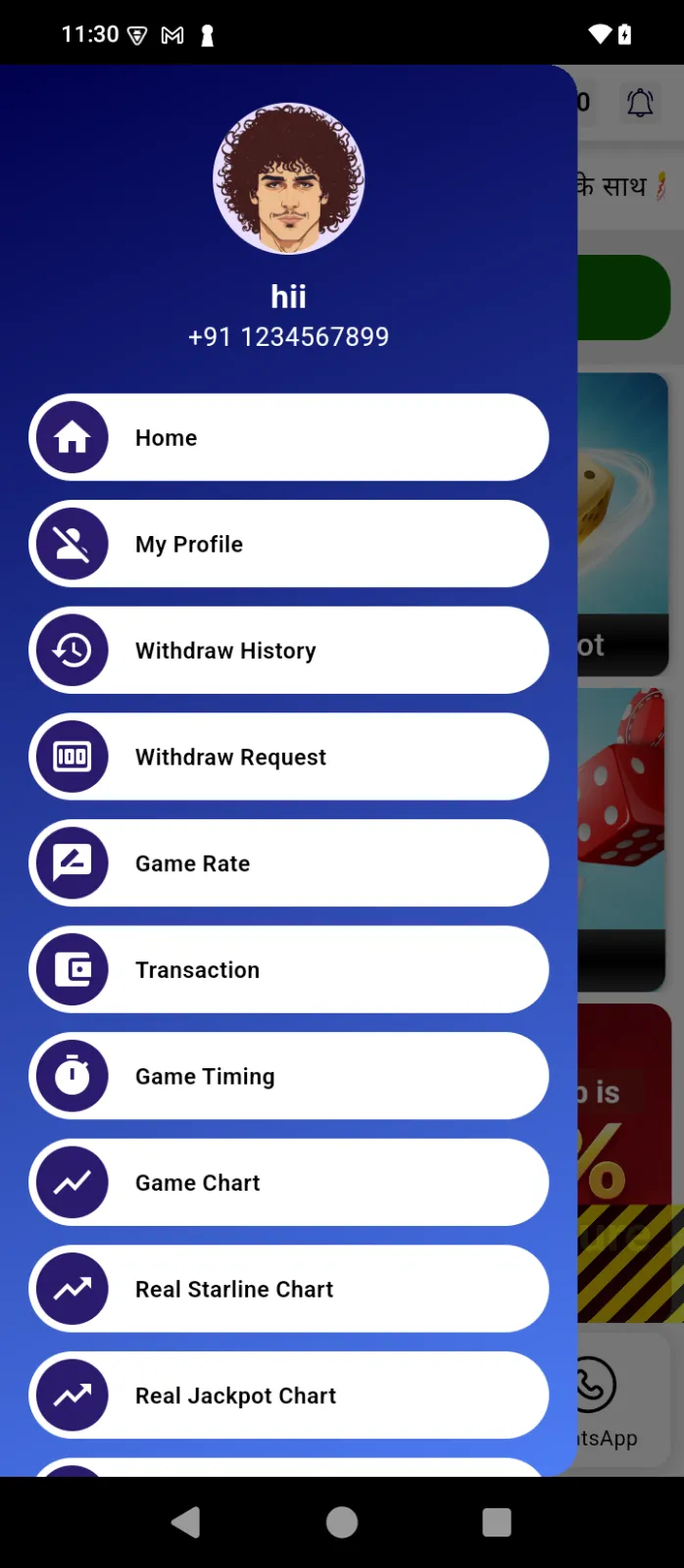Screen dimensions: 684x1568
Task: Tap the notifications bell behind the drawer
Action: 640,103
